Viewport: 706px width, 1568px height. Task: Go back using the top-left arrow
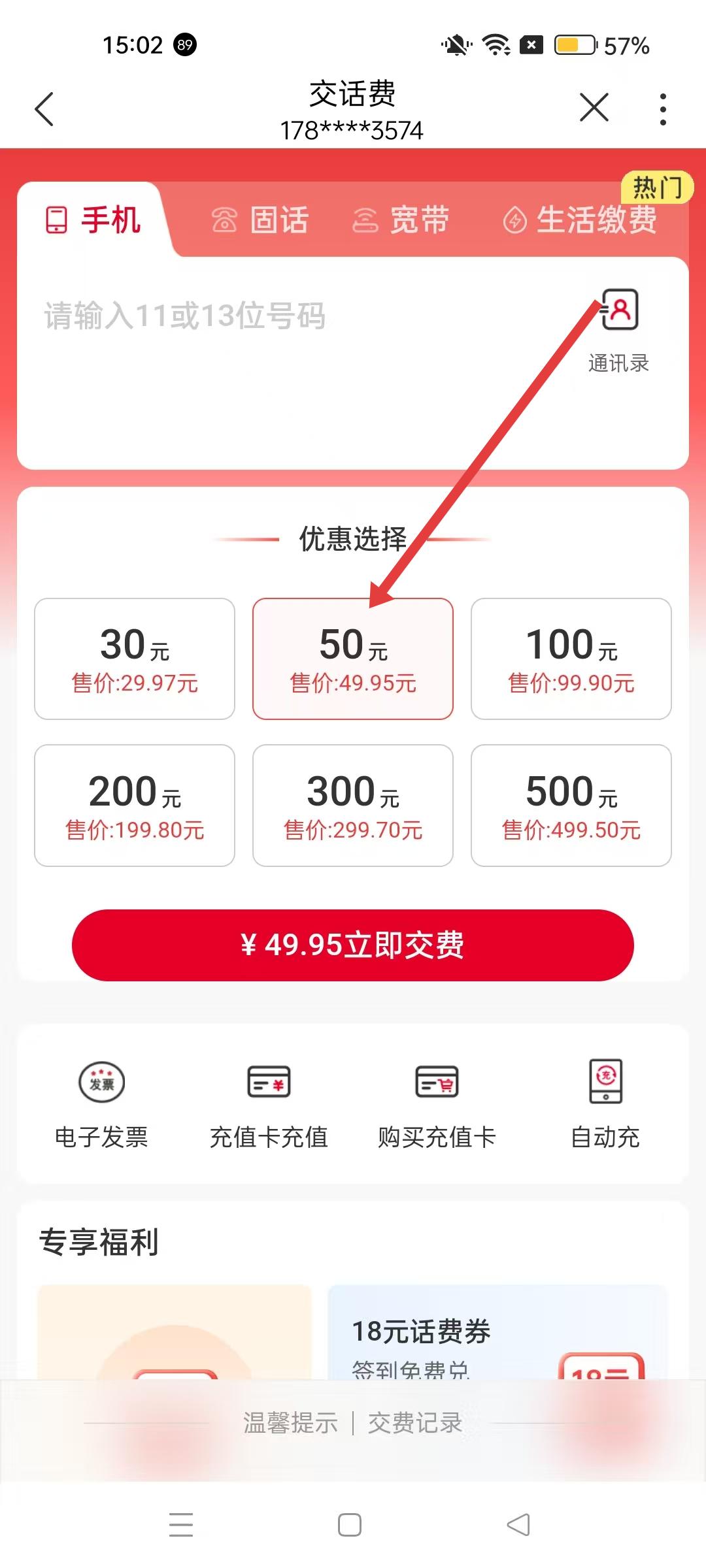pos(44,108)
